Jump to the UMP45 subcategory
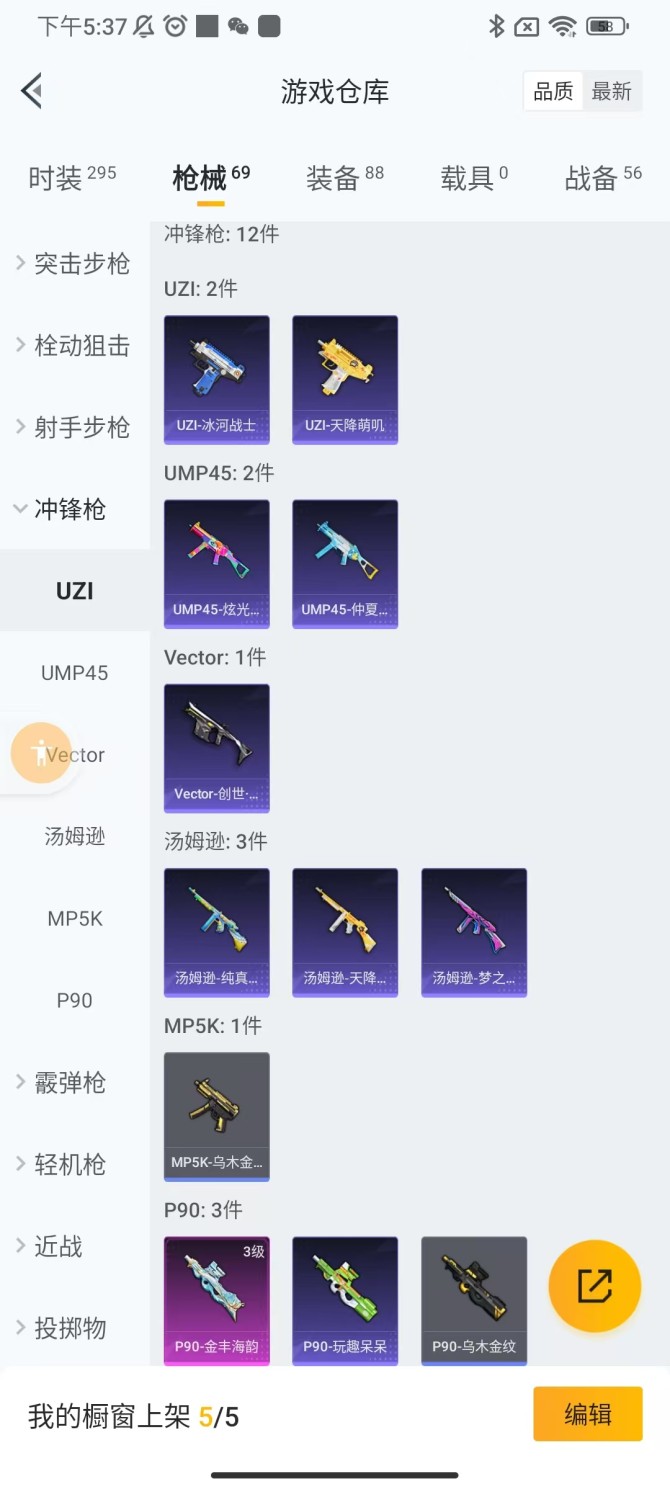 (75, 673)
